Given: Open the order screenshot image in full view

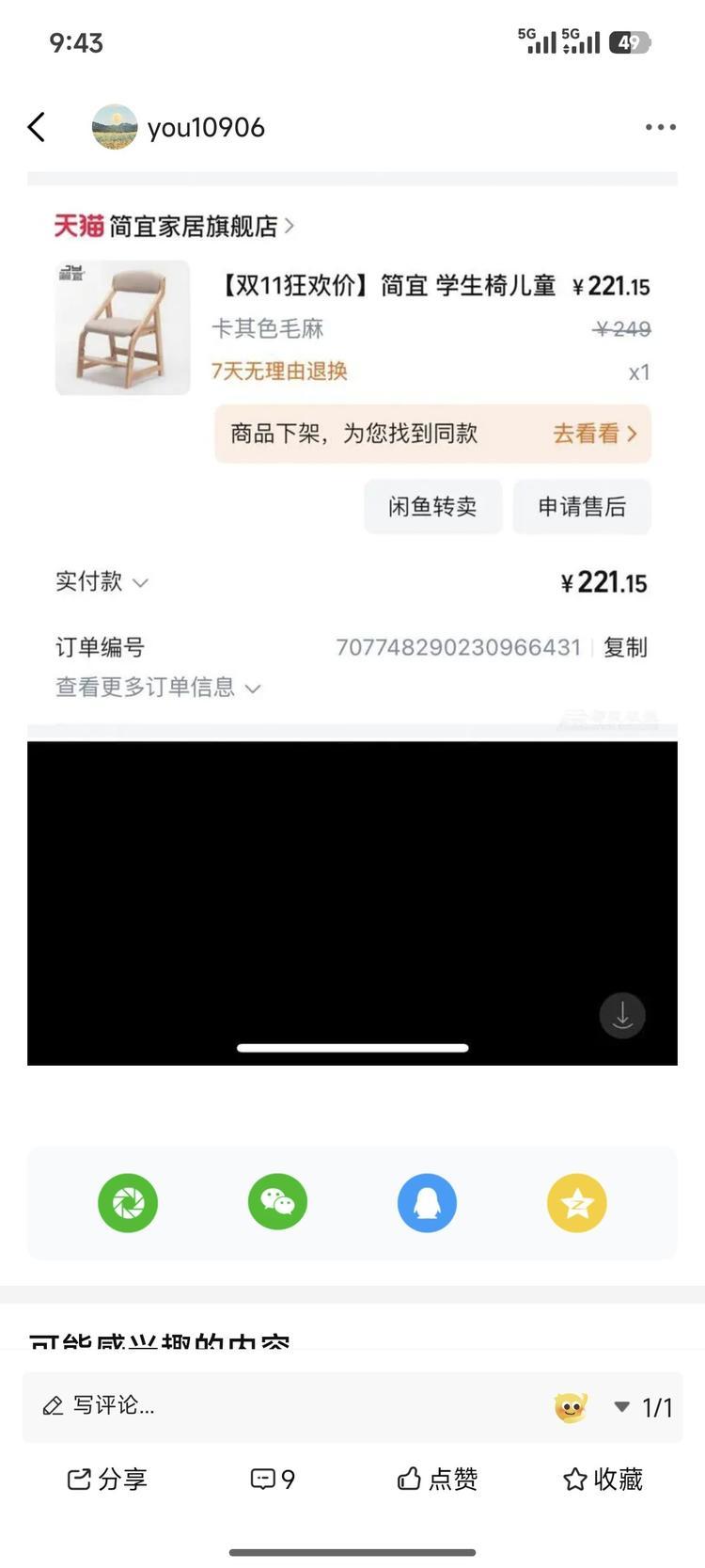Looking at the screenshot, I should click(x=352, y=451).
